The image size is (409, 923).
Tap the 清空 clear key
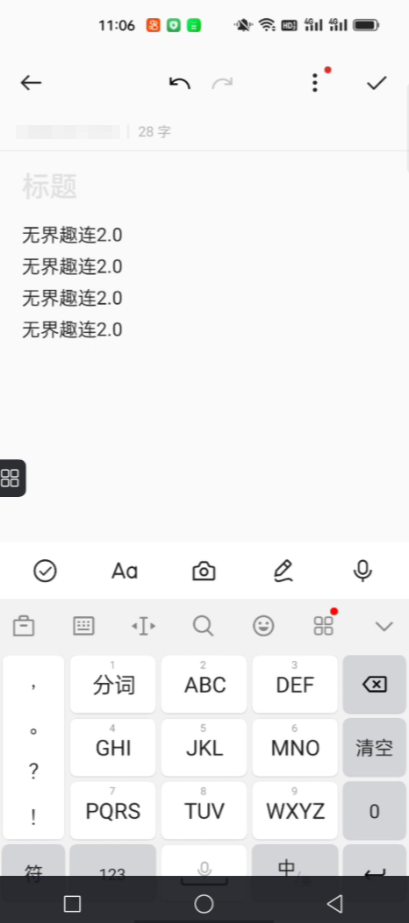pyautogui.click(x=374, y=748)
